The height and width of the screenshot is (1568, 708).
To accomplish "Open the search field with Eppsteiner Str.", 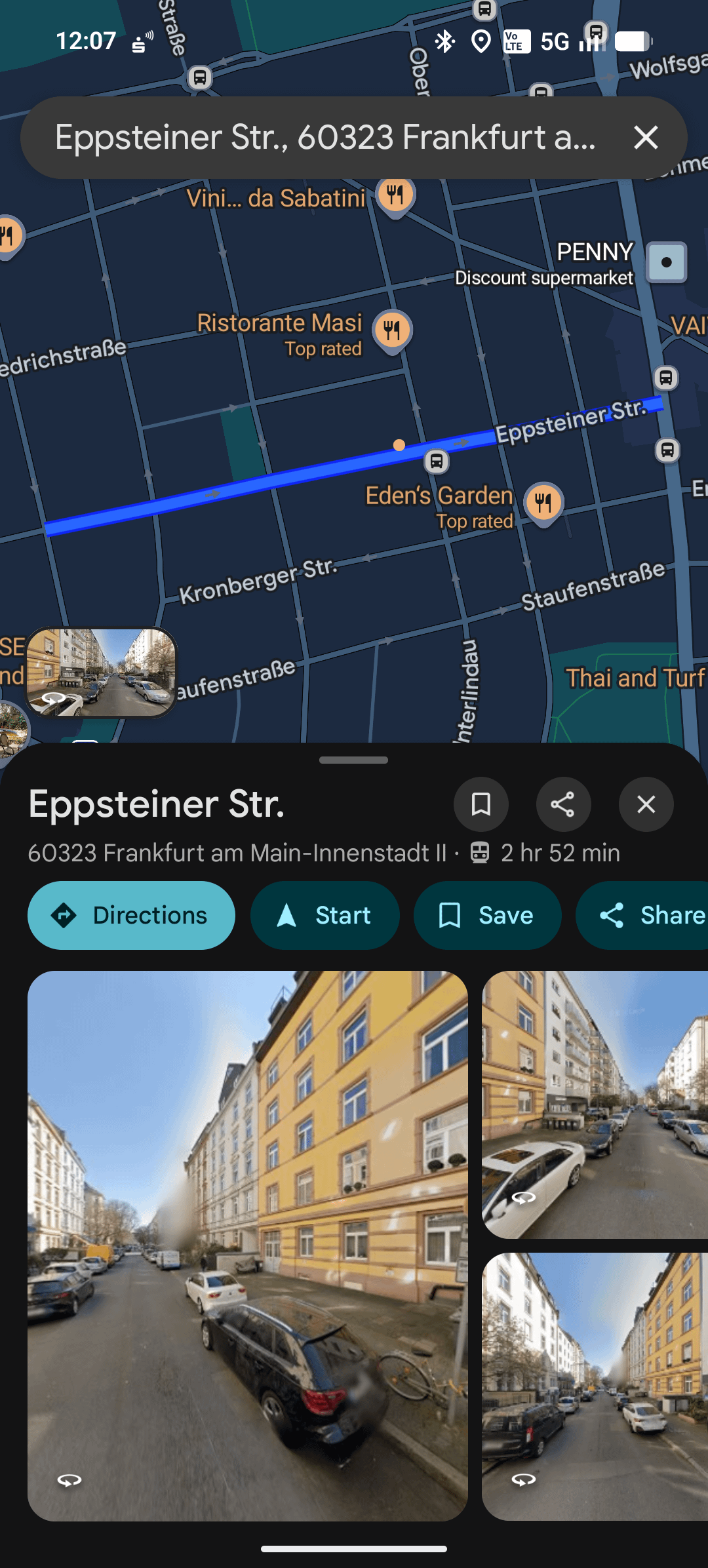I will point(324,138).
